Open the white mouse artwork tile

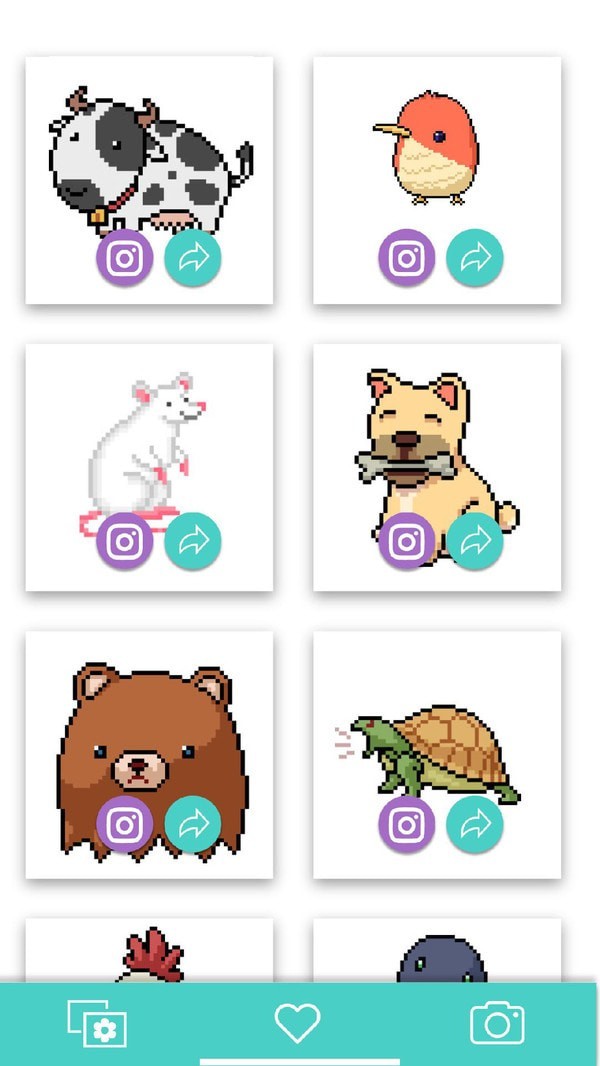pos(149,440)
